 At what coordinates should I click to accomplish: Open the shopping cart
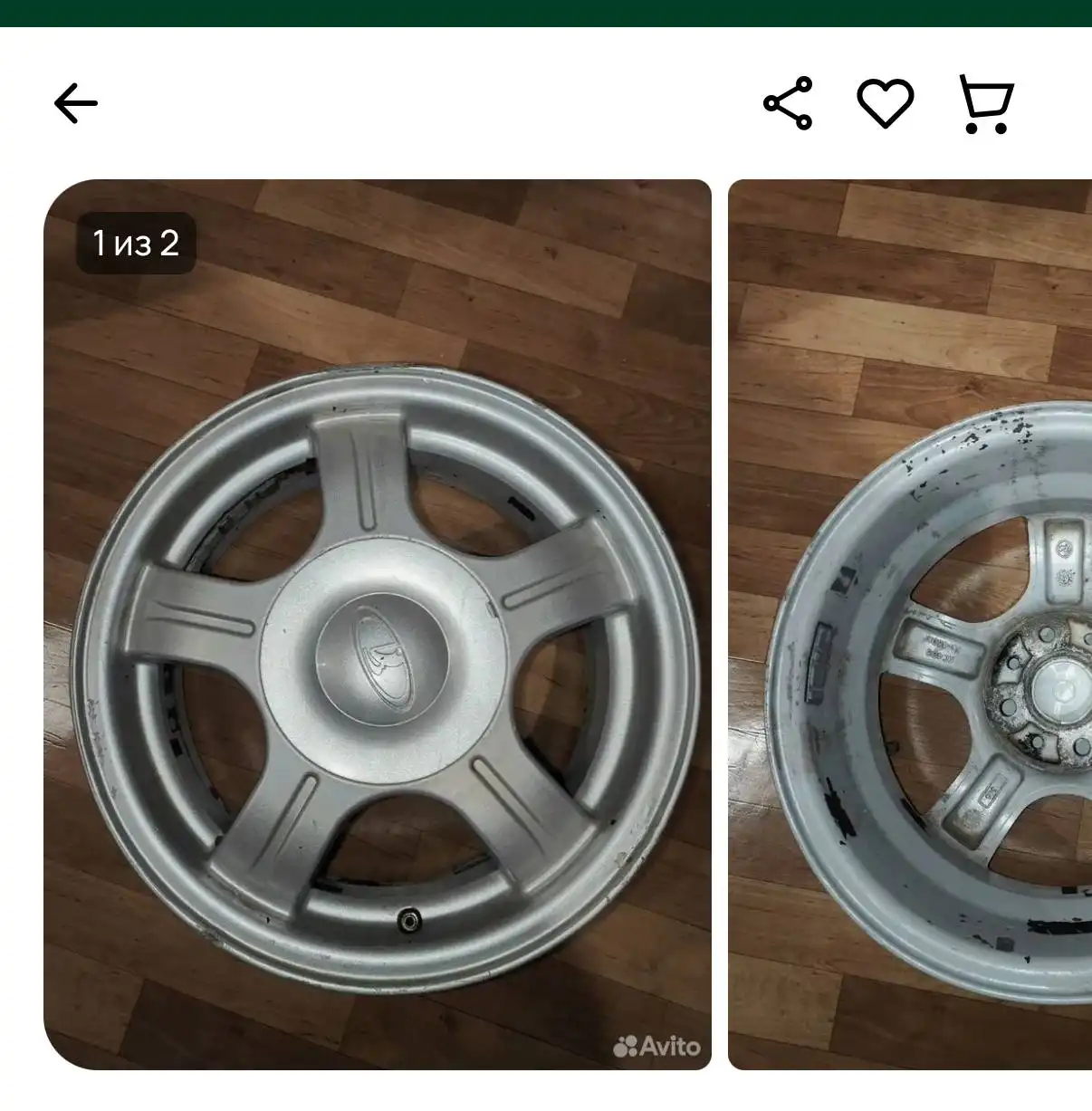point(986,104)
